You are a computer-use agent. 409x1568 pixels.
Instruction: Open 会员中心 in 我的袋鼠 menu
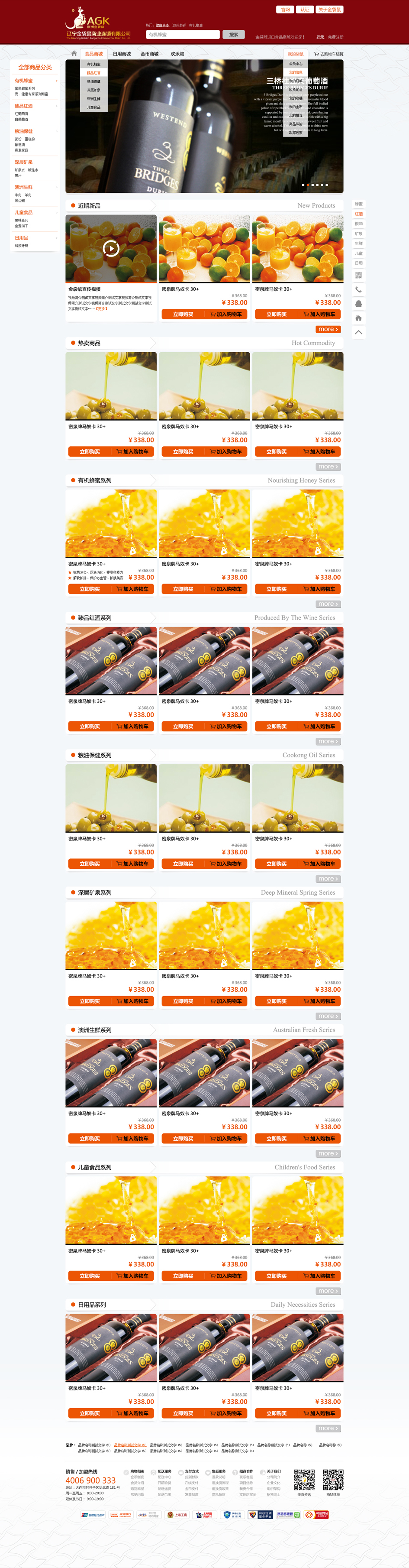pos(295,64)
